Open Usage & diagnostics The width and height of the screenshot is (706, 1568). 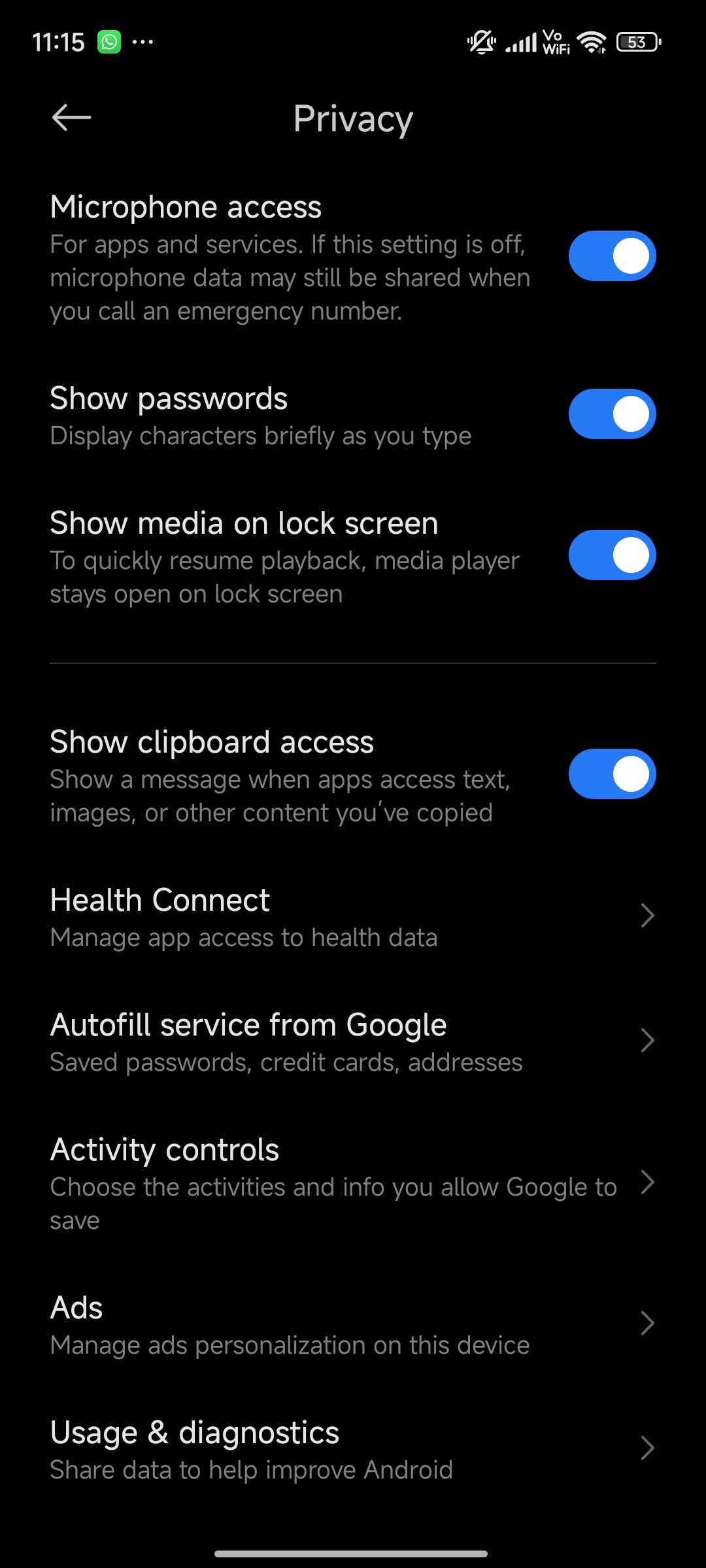(353, 1449)
